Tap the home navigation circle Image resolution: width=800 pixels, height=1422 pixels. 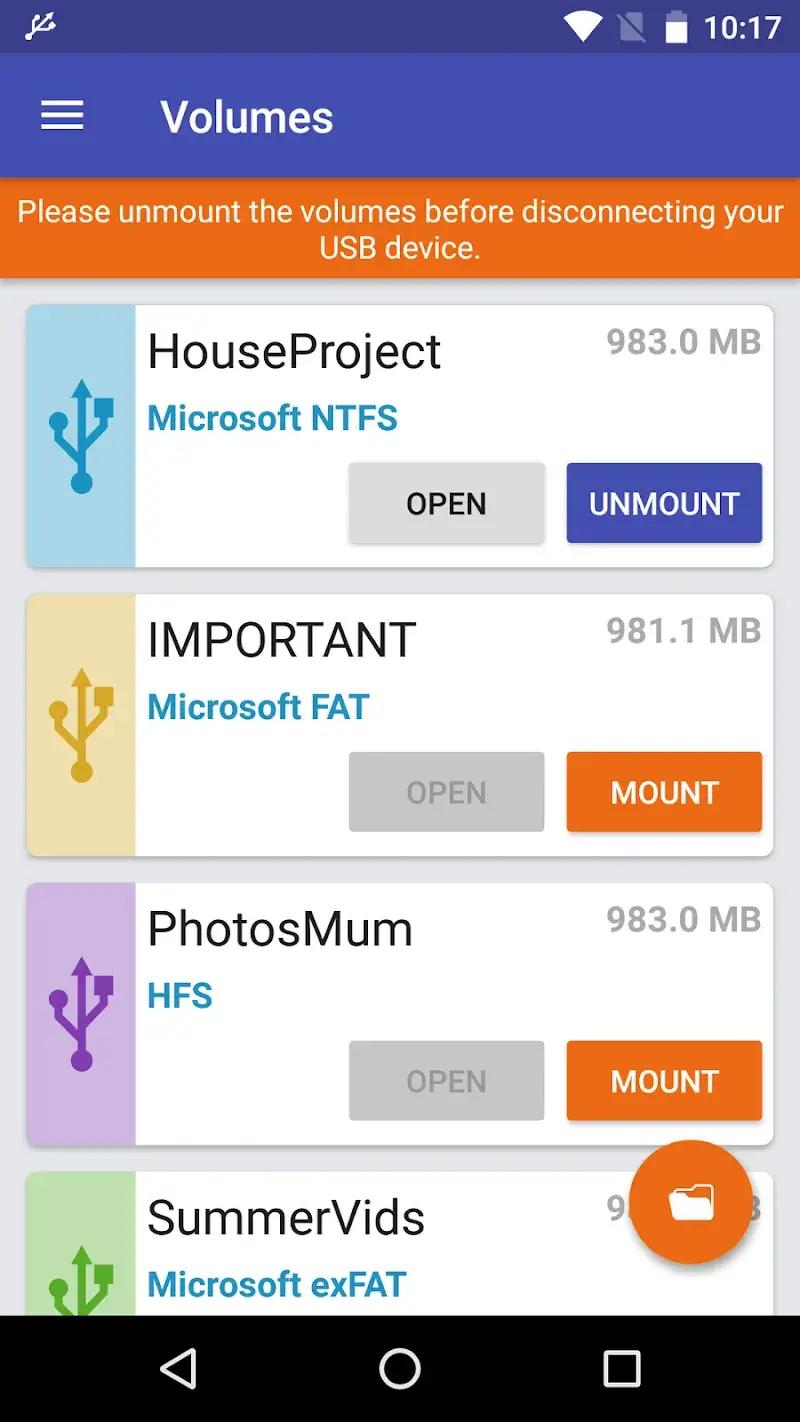click(x=400, y=1368)
